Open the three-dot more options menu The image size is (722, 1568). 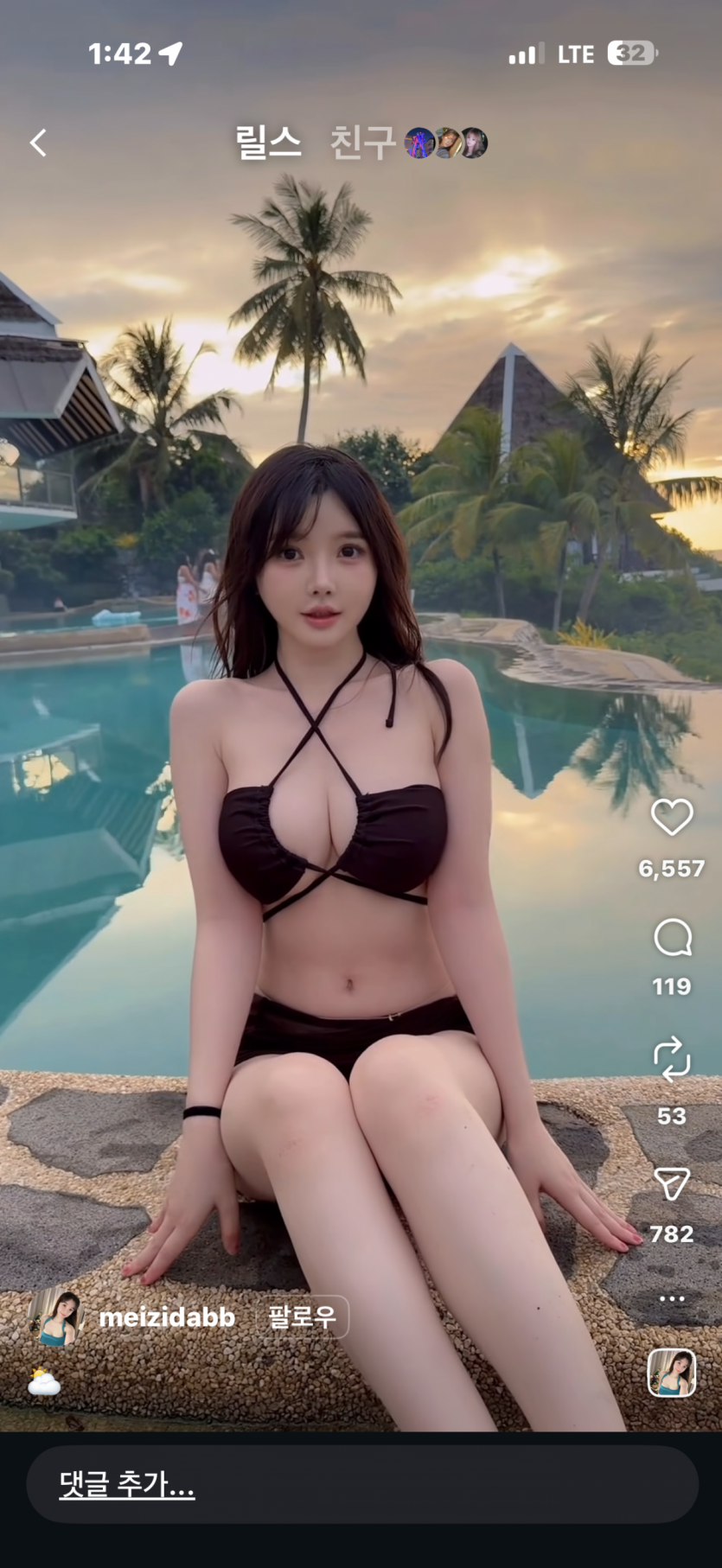click(672, 1298)
